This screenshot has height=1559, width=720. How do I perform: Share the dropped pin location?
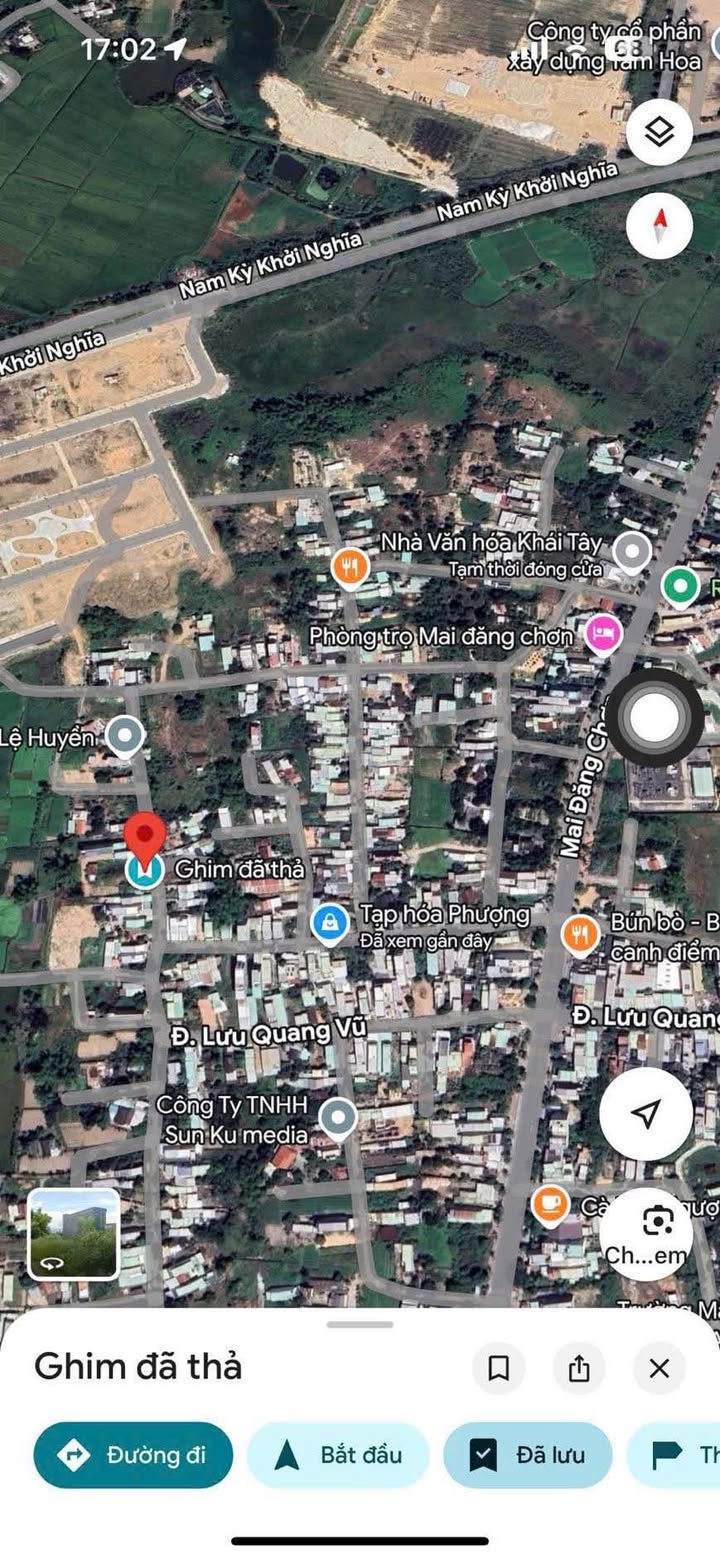[x=579, y=1369]
